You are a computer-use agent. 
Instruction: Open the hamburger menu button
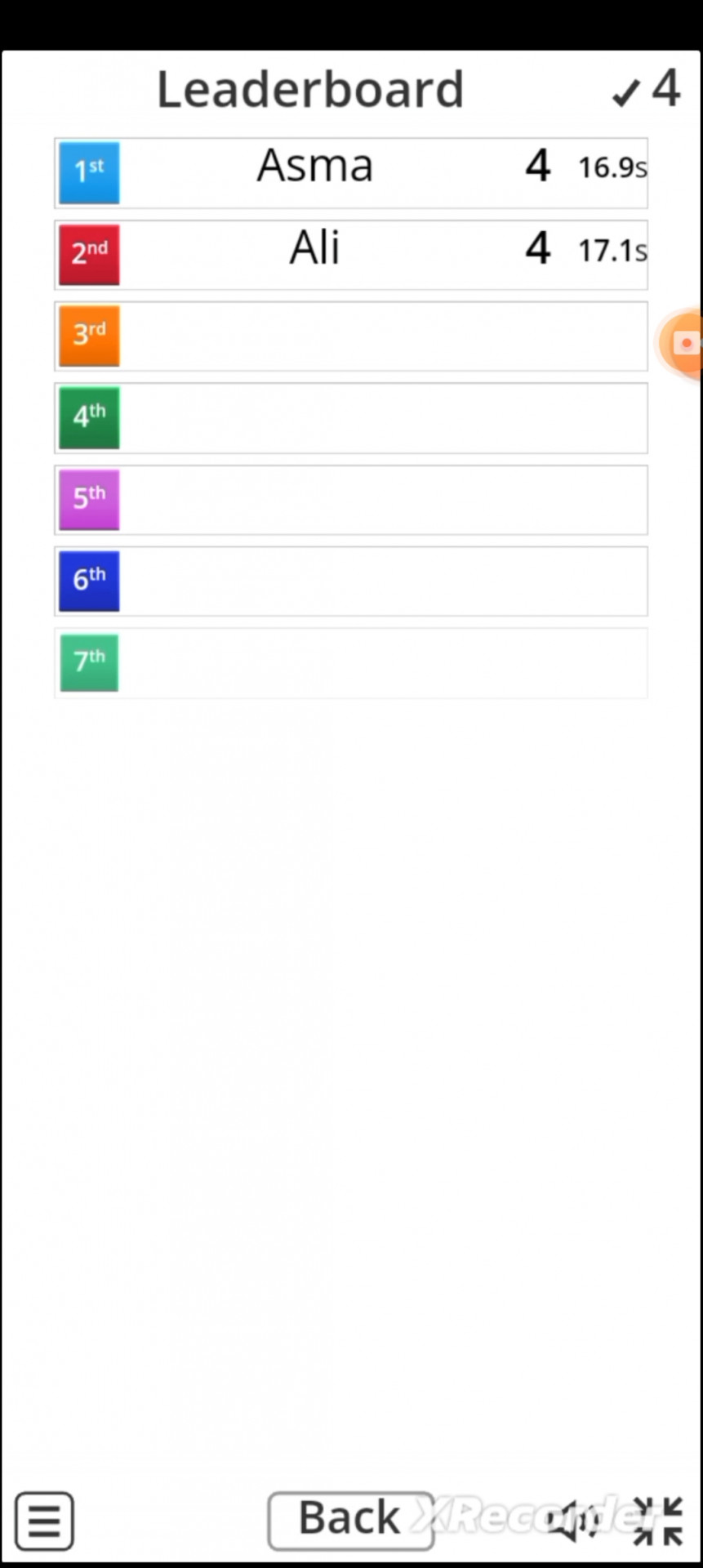[x=44, y=1521]
